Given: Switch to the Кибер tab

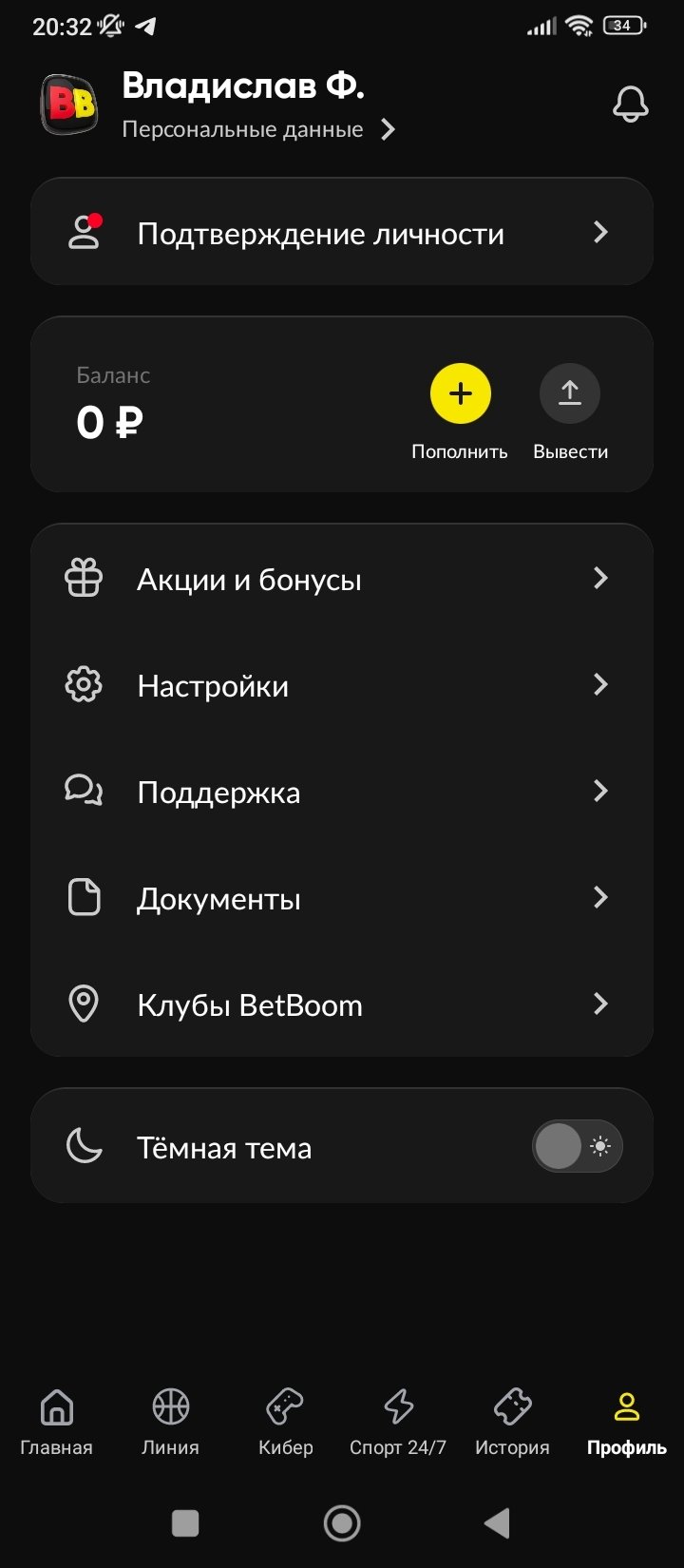Looking at the screenshot, I should point(285,1422).
